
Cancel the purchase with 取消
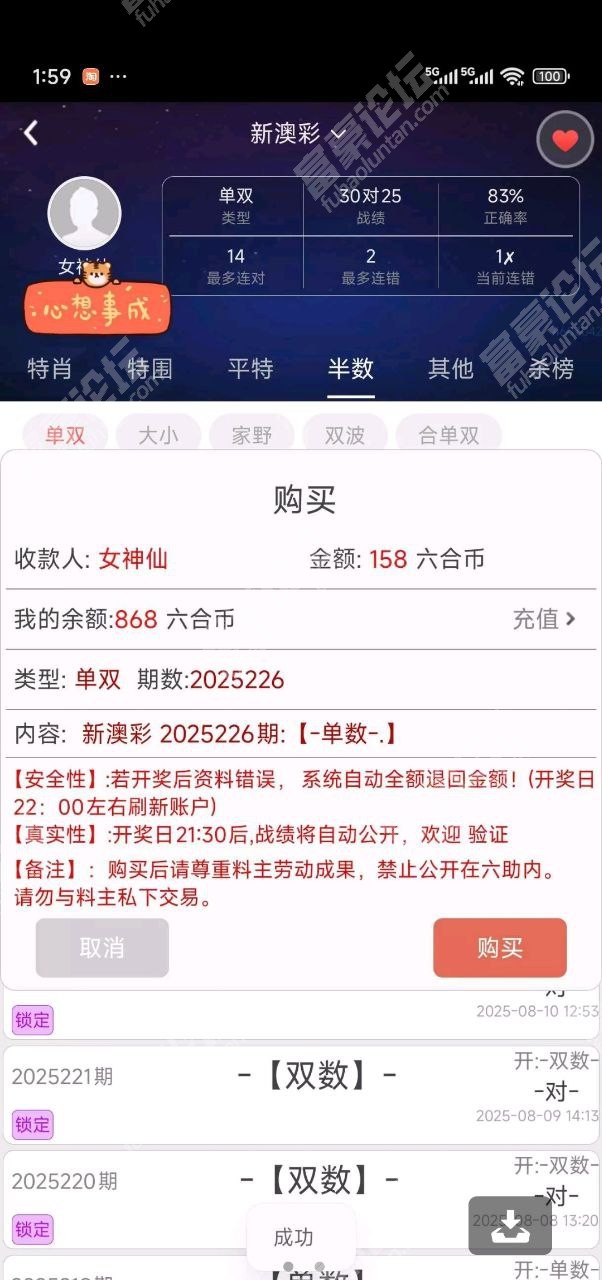[x=102, y=948]
